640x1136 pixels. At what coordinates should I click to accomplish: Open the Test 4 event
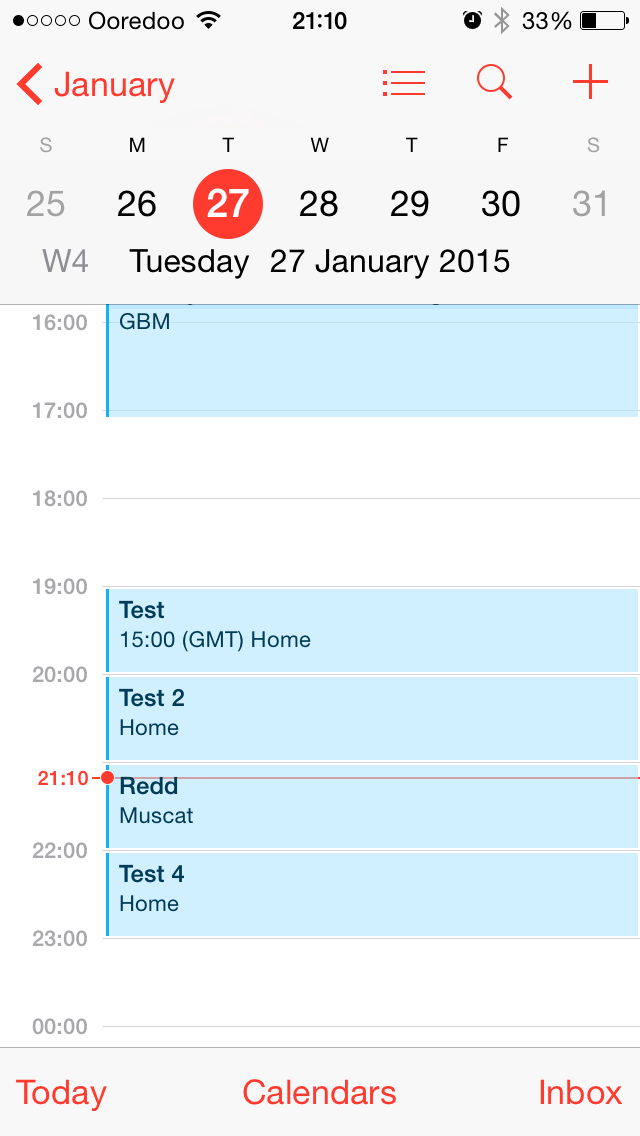pyautogui.click(x=370, y=893)
